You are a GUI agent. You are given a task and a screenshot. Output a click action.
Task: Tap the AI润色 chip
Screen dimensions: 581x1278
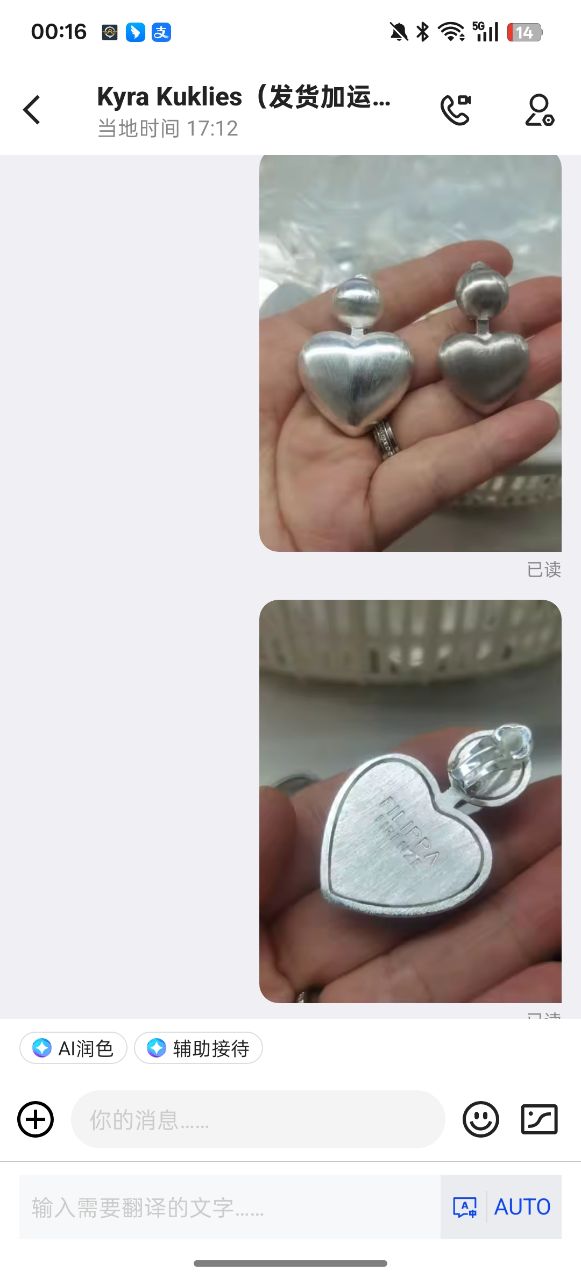[73, 1048]
